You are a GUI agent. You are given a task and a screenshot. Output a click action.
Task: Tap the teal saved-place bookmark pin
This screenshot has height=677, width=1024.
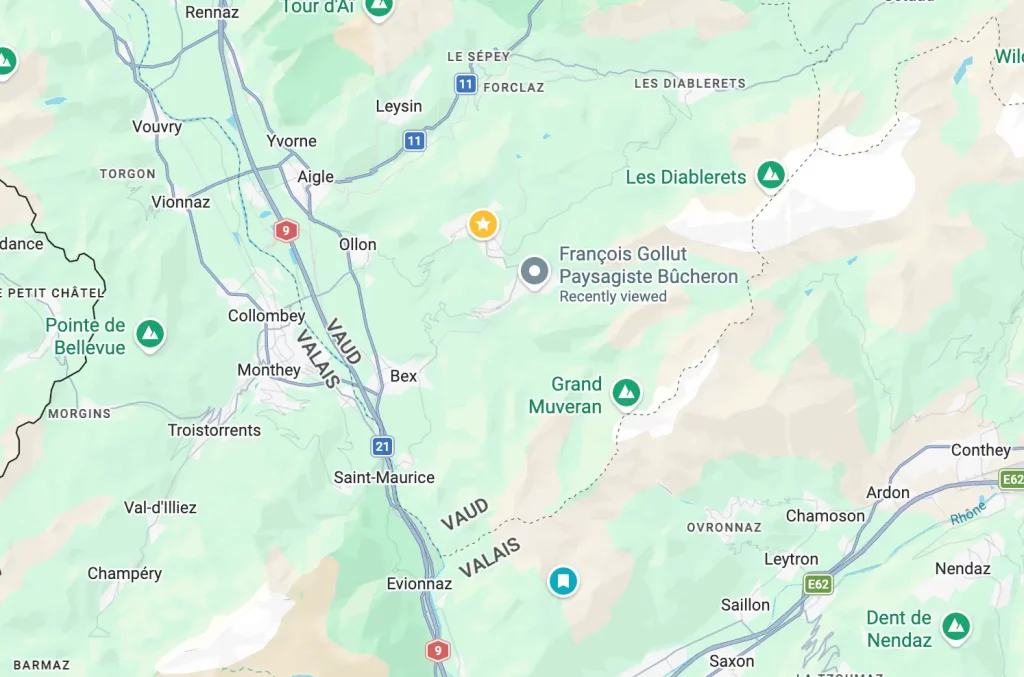pyautogui.click(x=563, y=580)
